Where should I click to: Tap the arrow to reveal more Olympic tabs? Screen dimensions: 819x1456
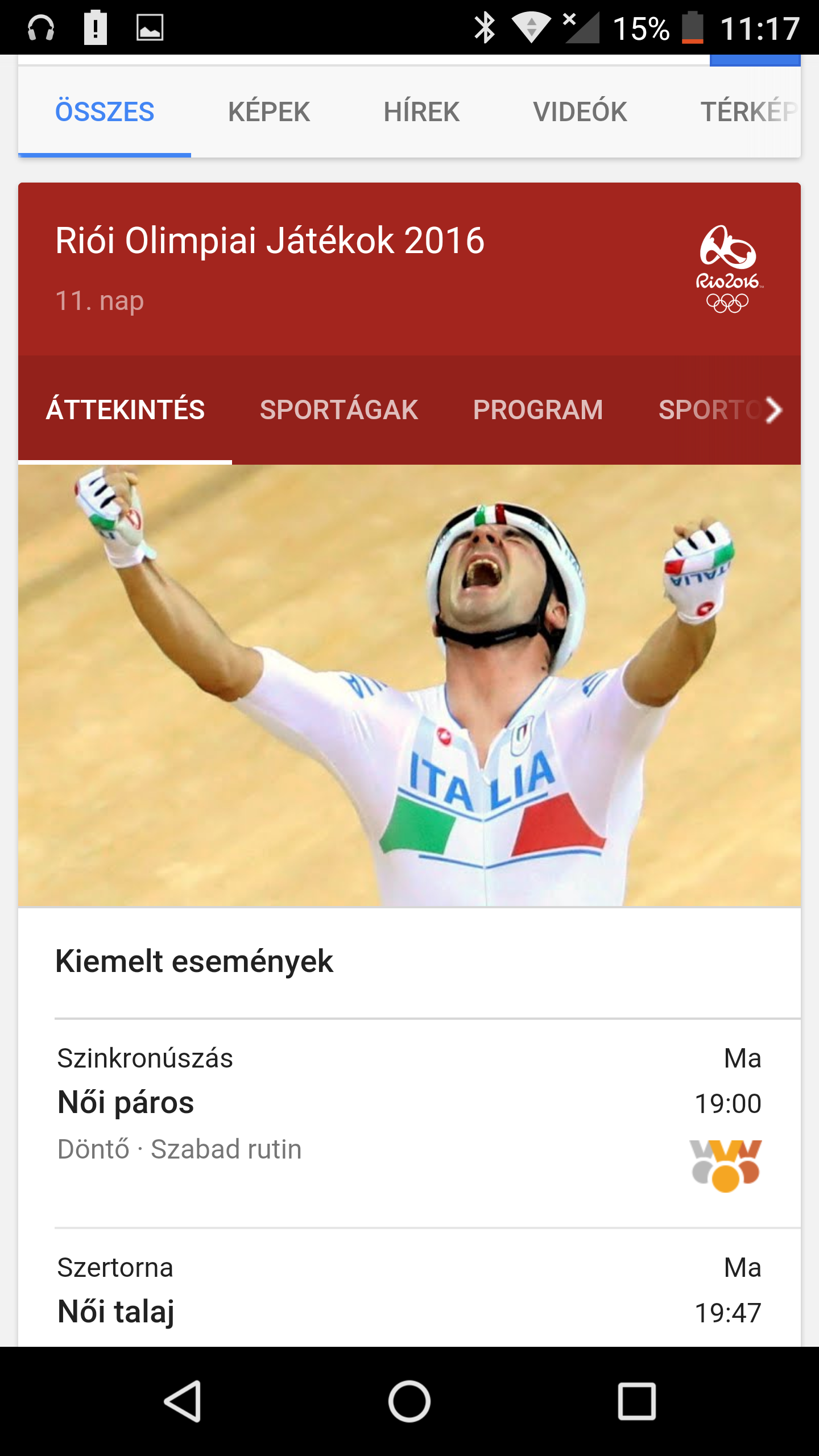point(773,410)
